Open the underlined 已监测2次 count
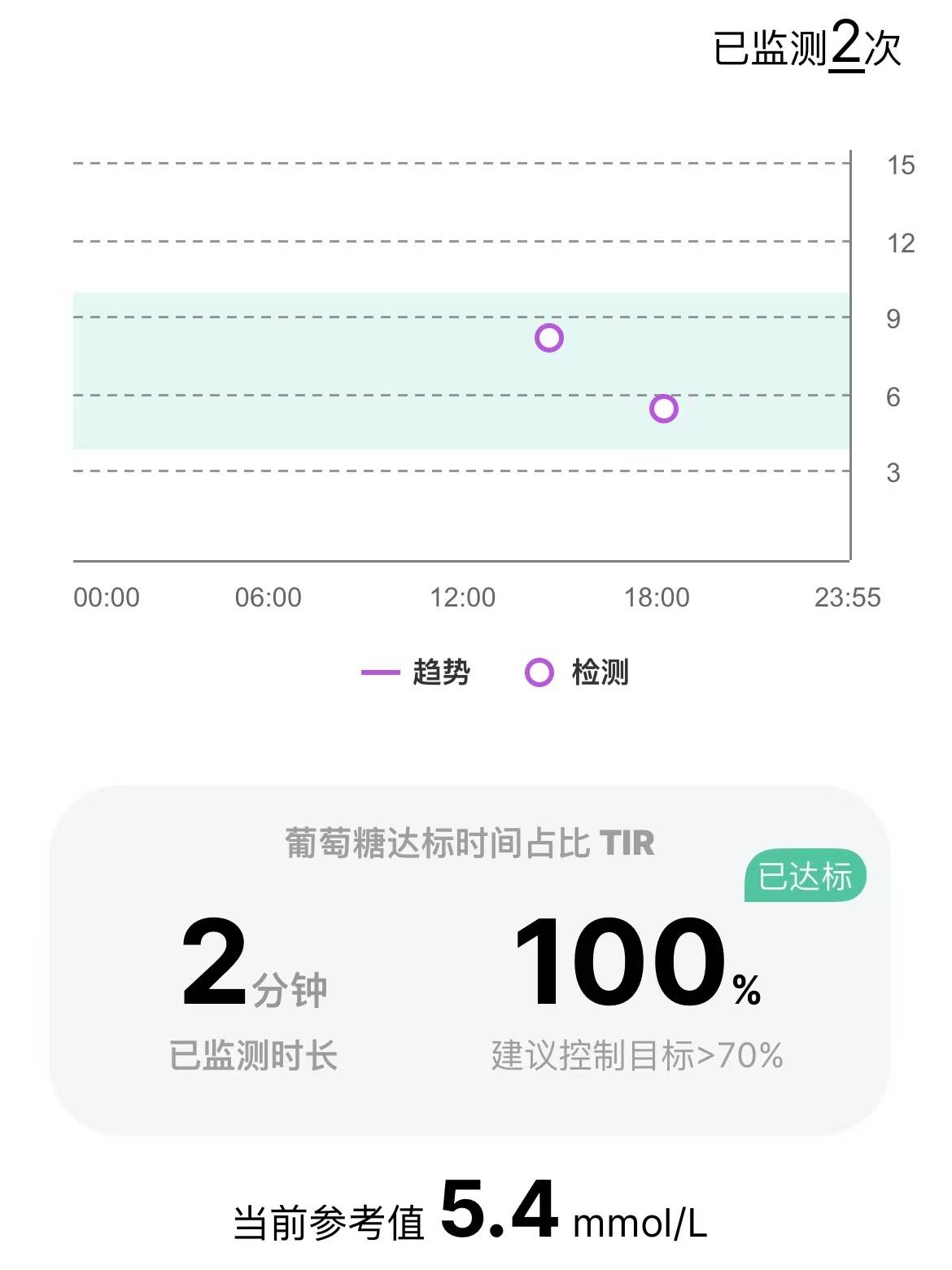Viewport: 952px width, 1270px height. (x=845, y=47)
